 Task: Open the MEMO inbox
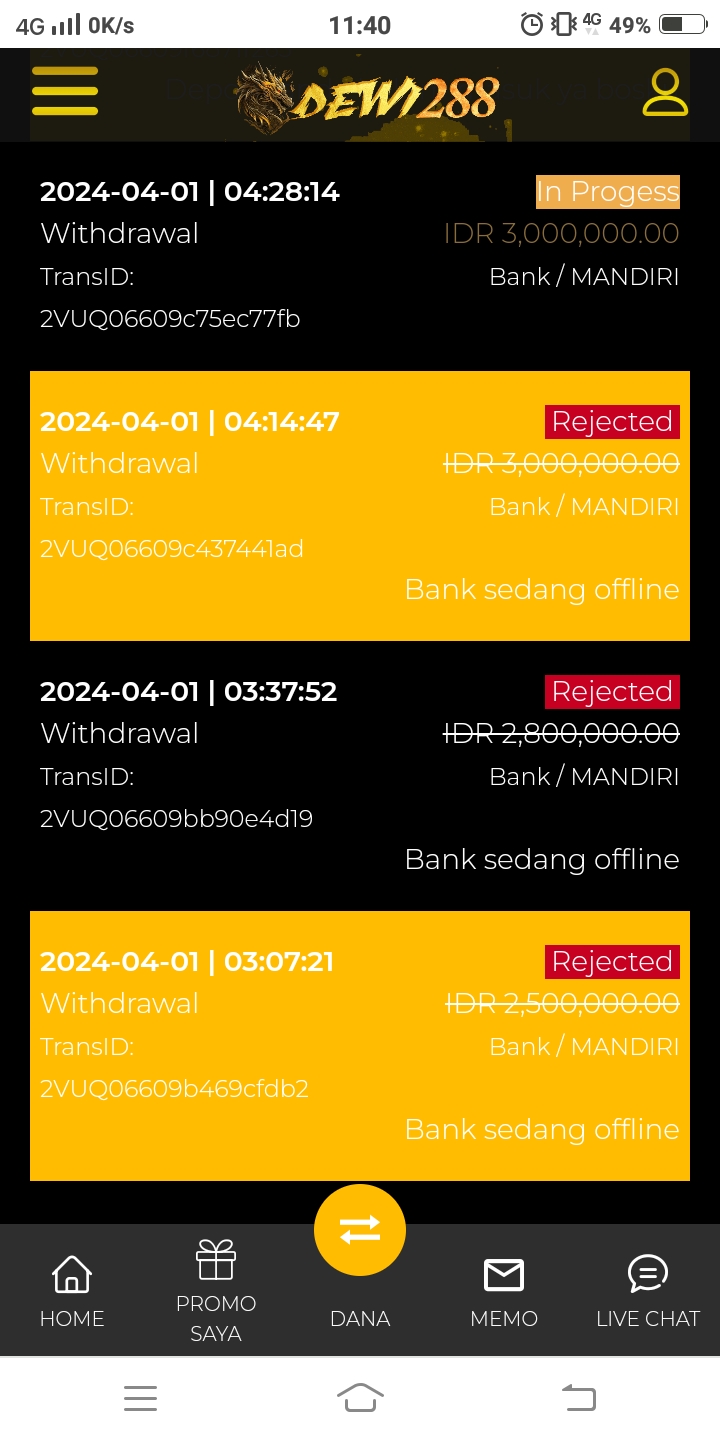tap(504, 1290)
